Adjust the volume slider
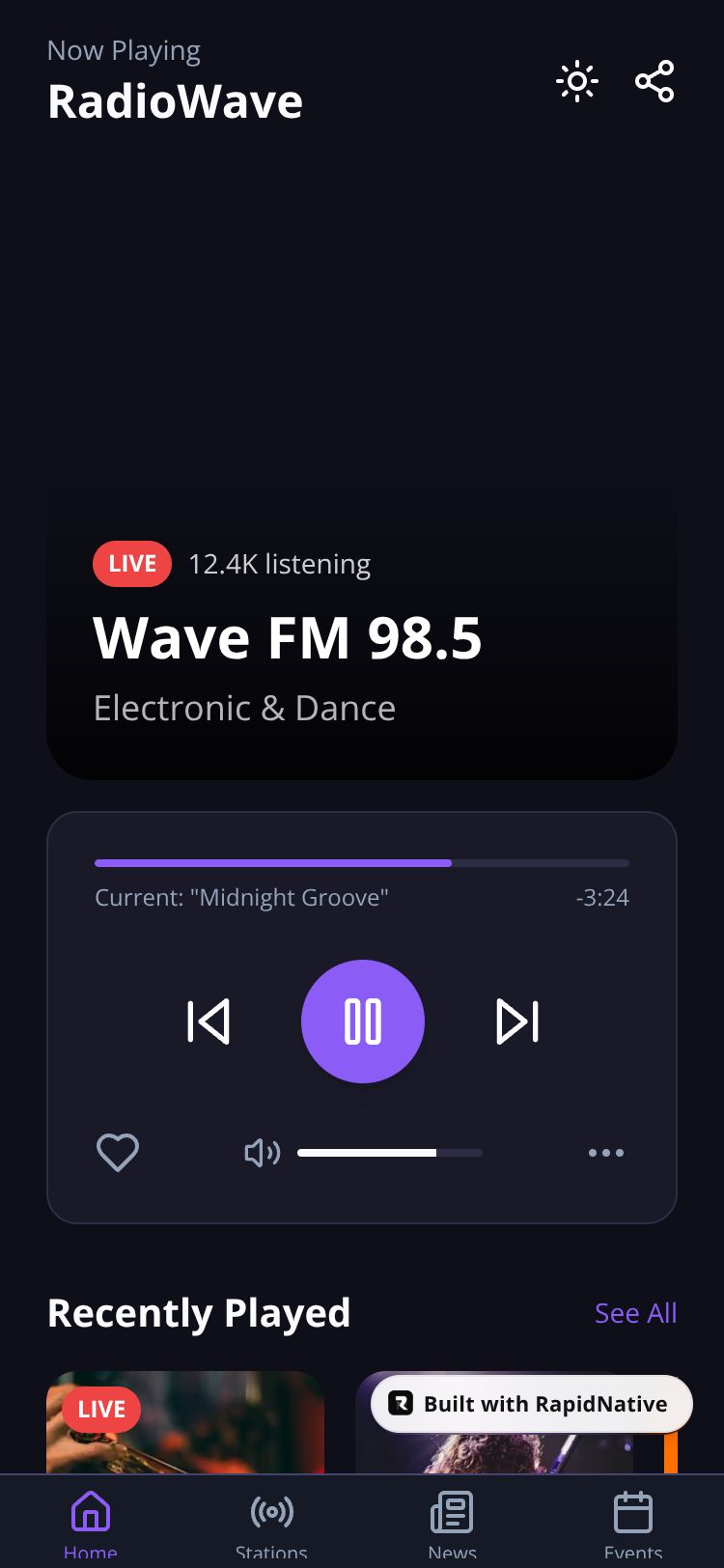Image resolution: width=724 pixels, height=1568 pixels. coord(389,1152)
